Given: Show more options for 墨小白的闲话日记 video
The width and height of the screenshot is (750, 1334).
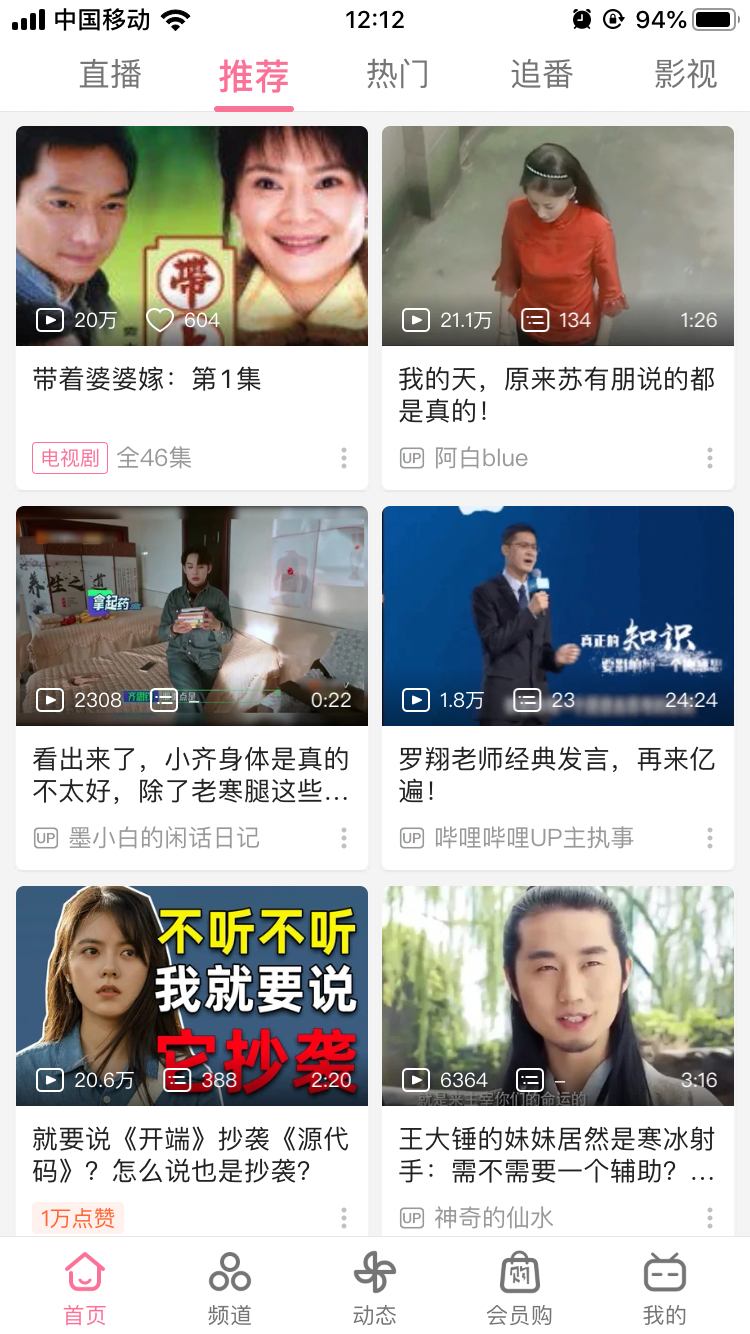Looking at the screenshot, I should pos(343,838).
